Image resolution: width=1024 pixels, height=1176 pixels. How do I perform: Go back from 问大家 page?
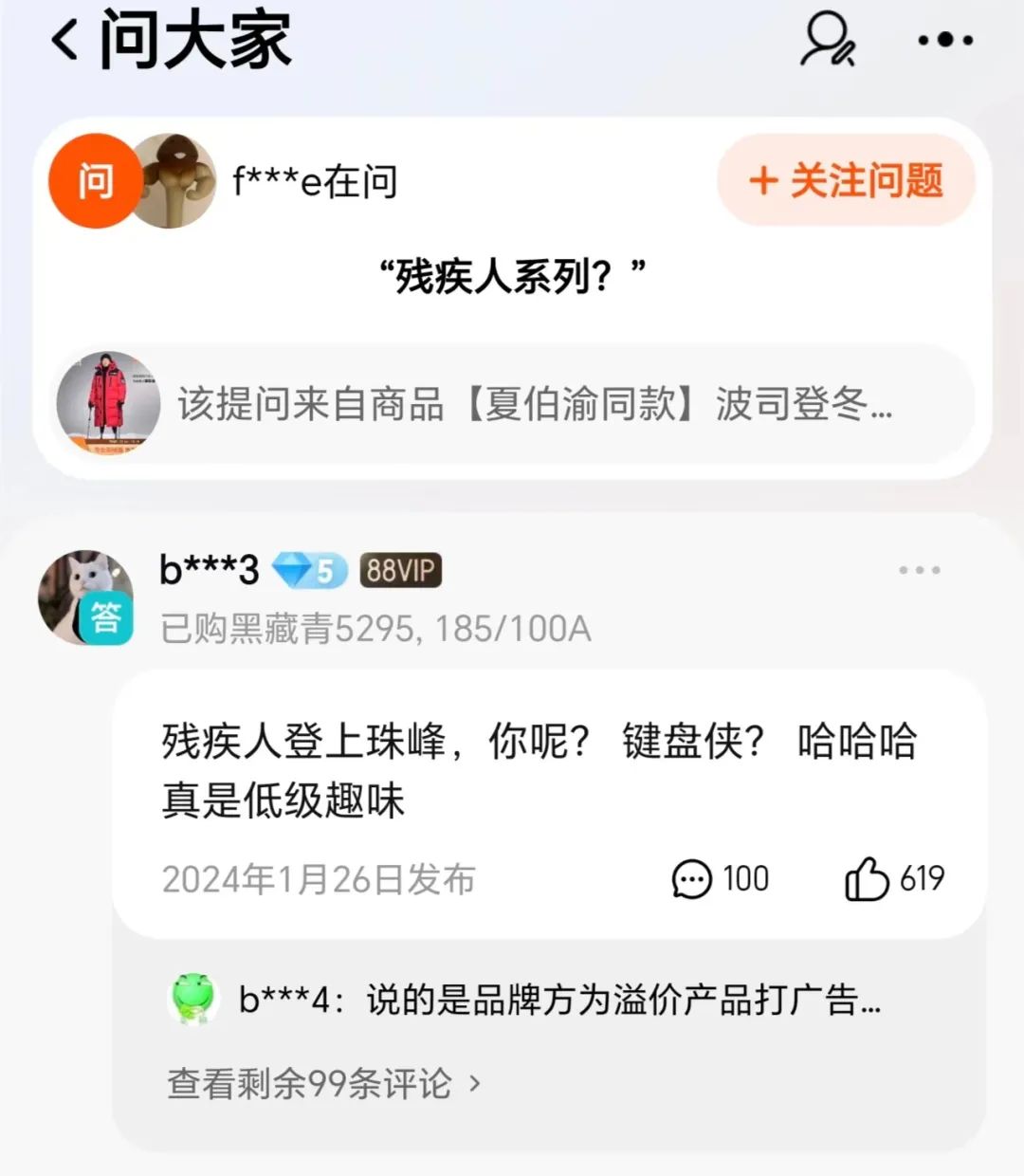(64, 40)
